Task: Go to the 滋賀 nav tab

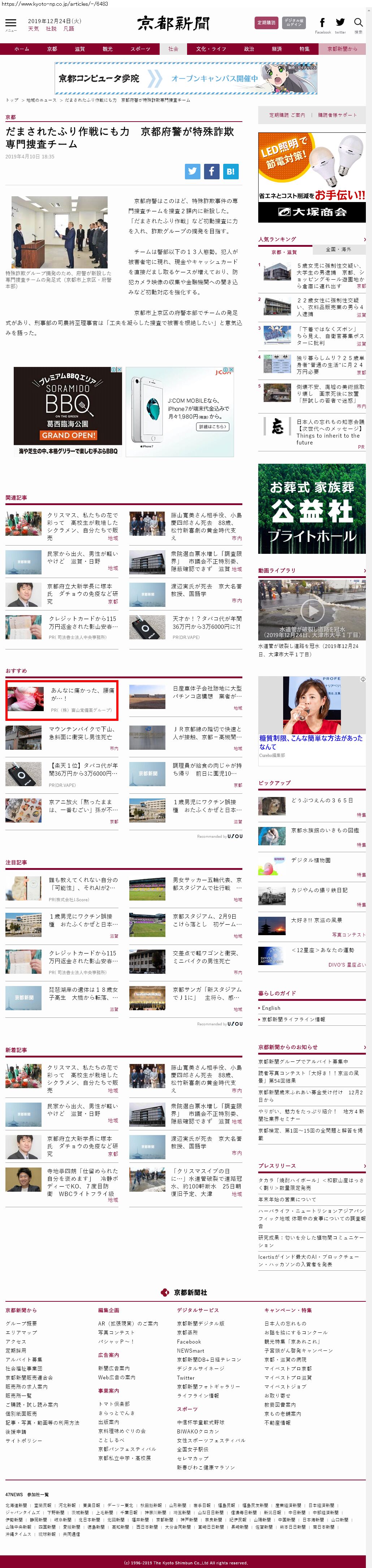Action: click(80, 49)
